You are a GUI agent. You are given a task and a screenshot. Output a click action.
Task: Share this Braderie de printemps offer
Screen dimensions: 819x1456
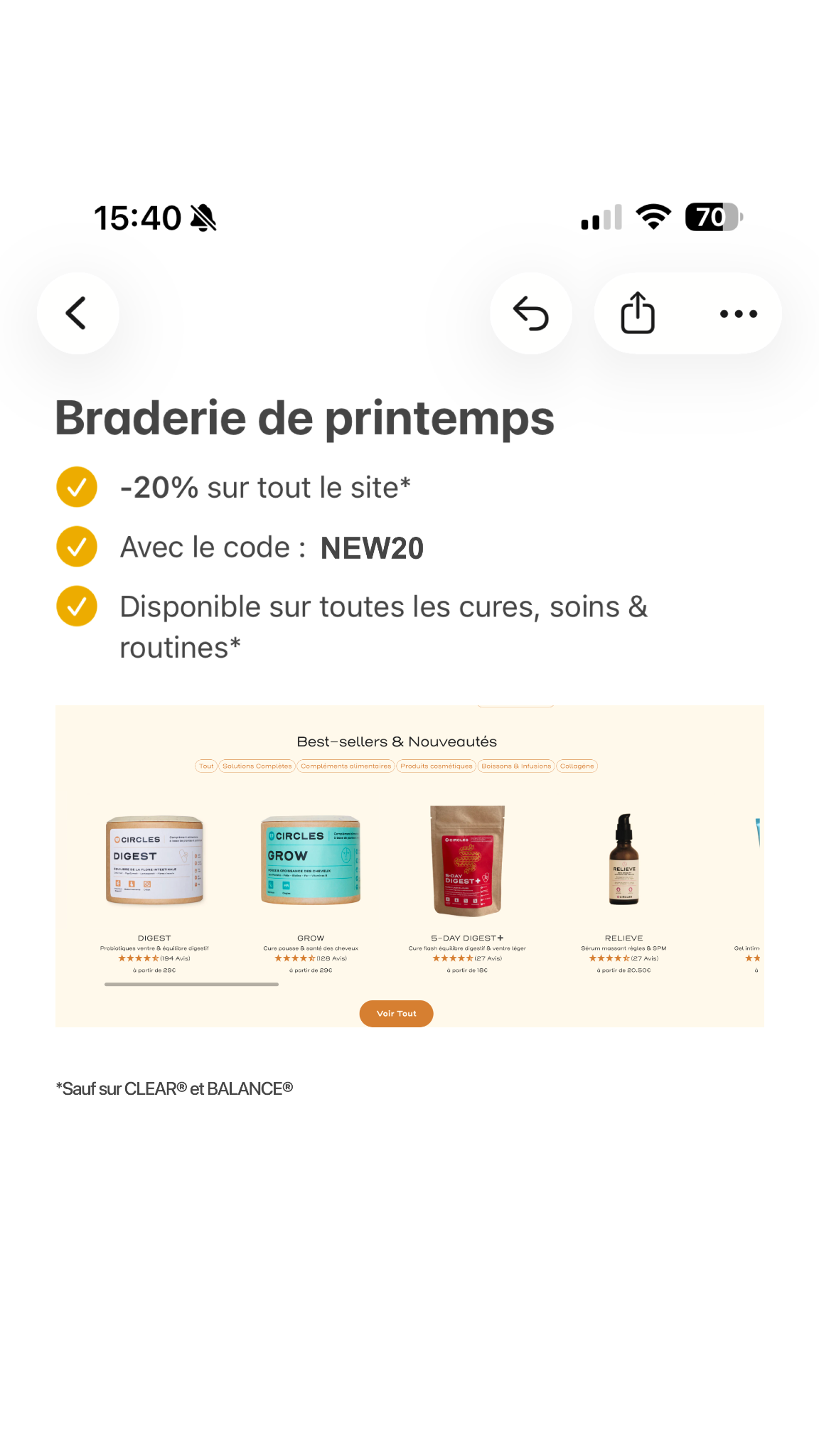point(638,313)
